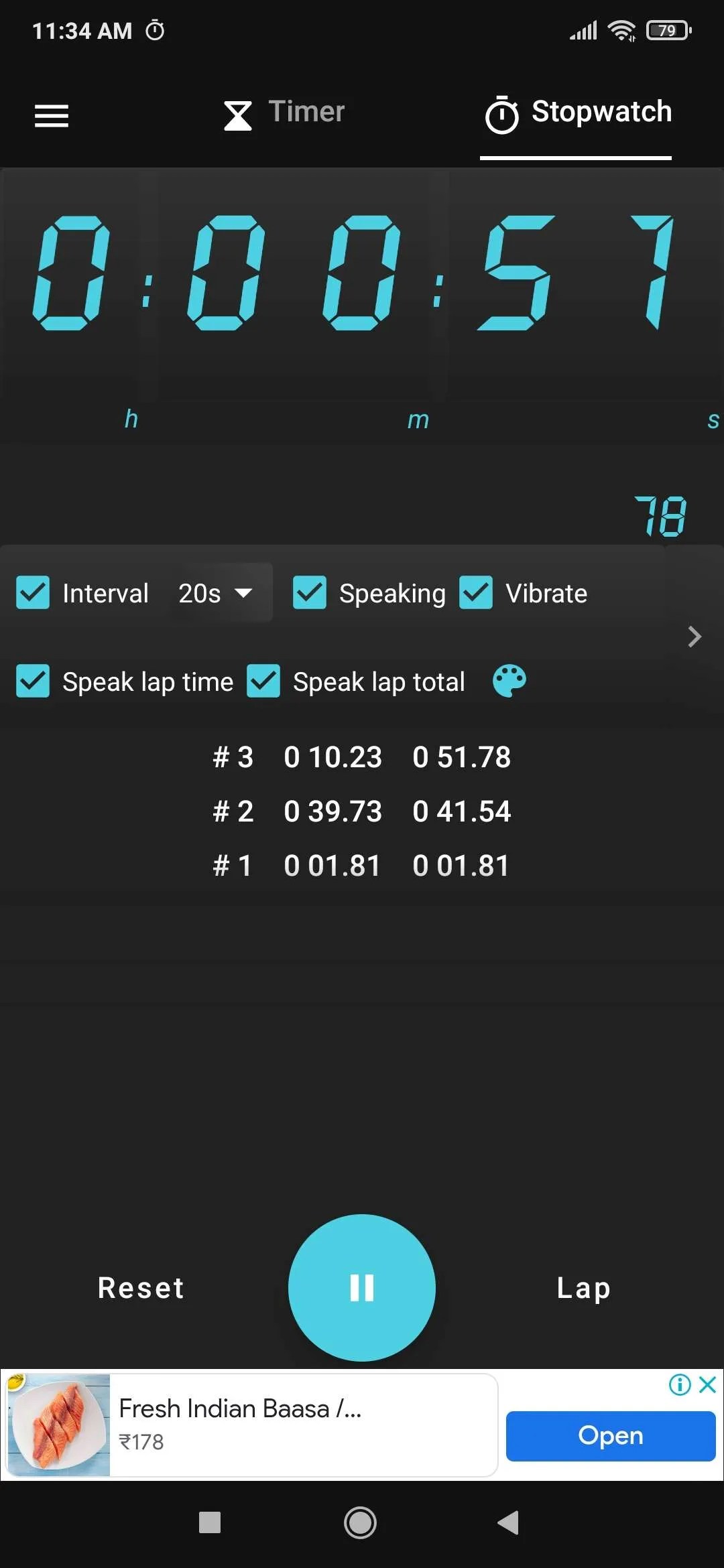
Task: Open the Fresh Indian Baasa ad
Action: [x=609, y=1435]
